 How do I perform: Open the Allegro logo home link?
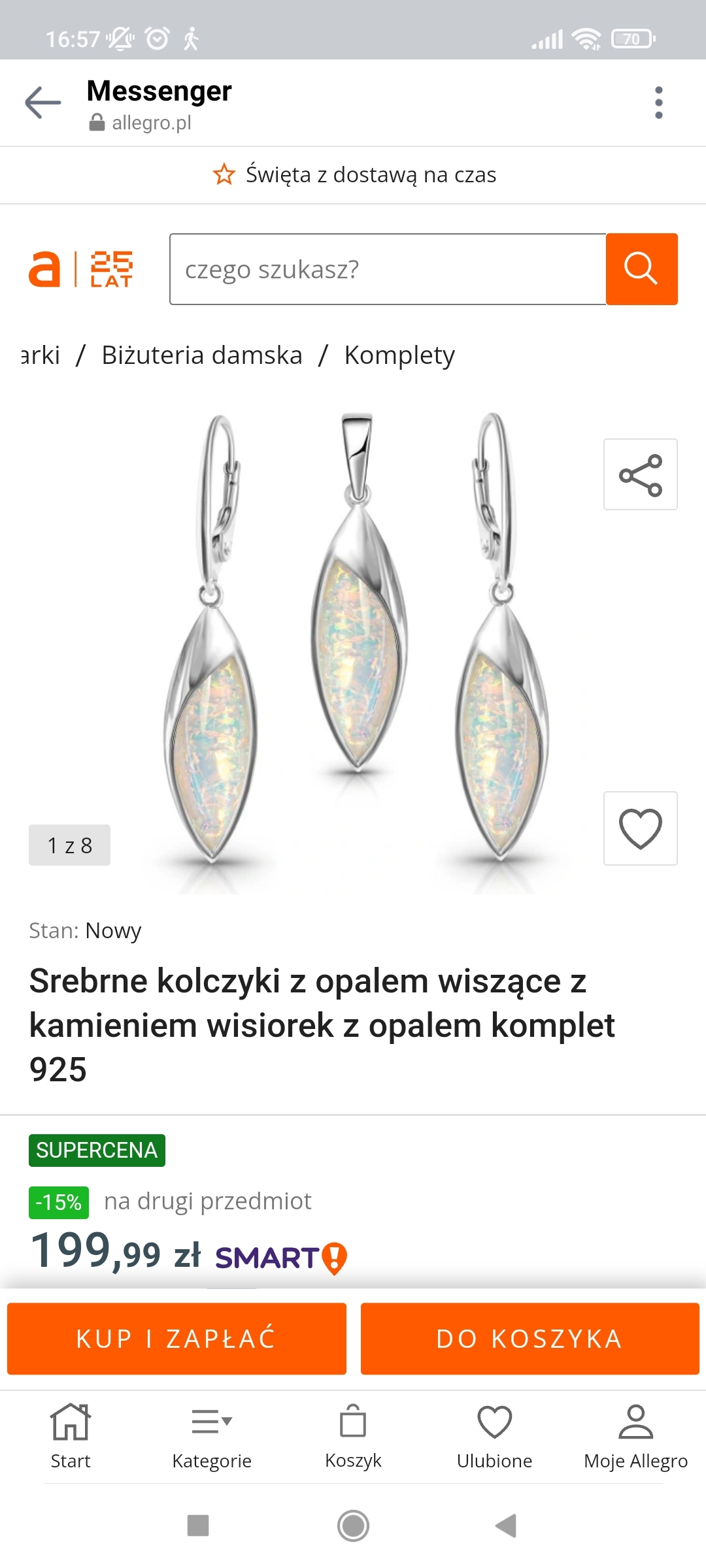coord(80,269)
